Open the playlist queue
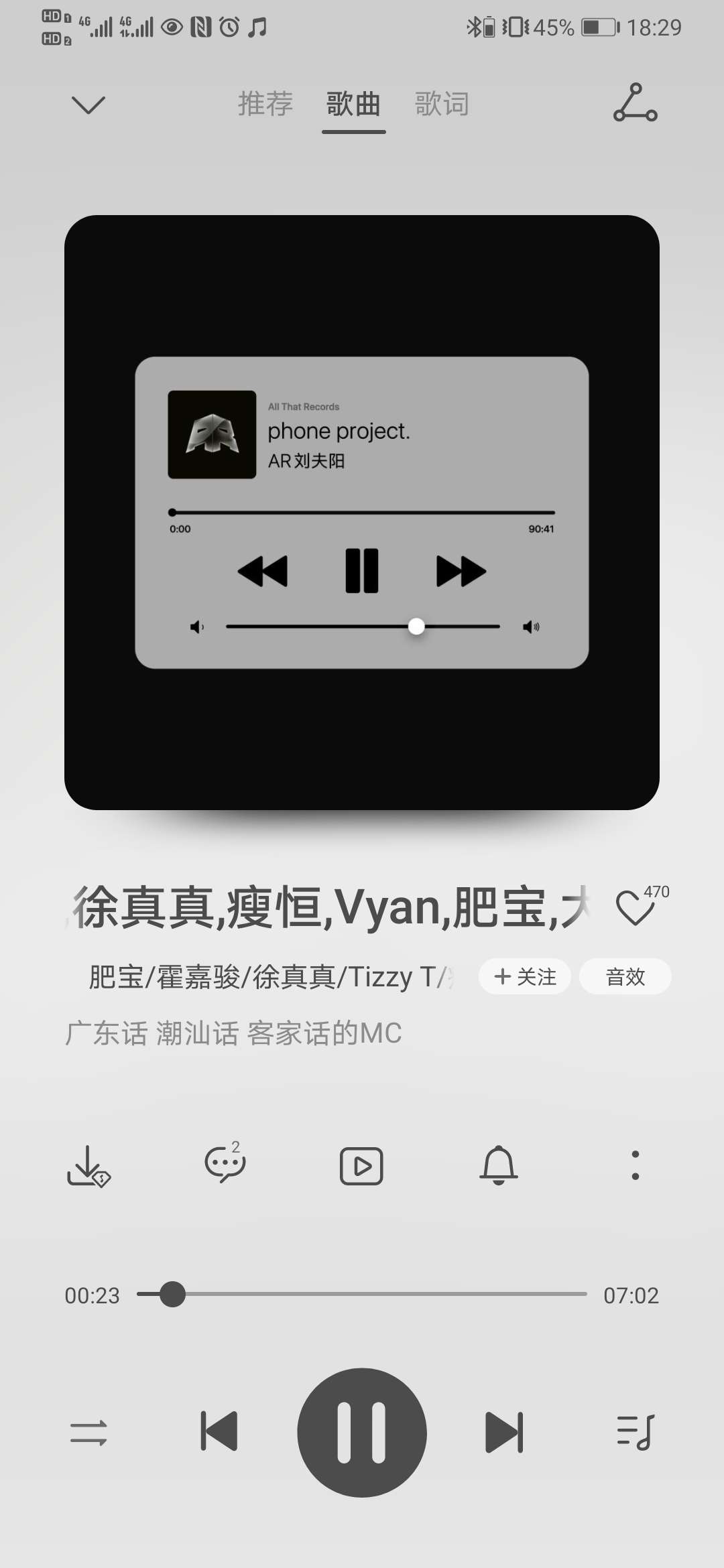This screenshot has height=1568, width=724. 636,1433
